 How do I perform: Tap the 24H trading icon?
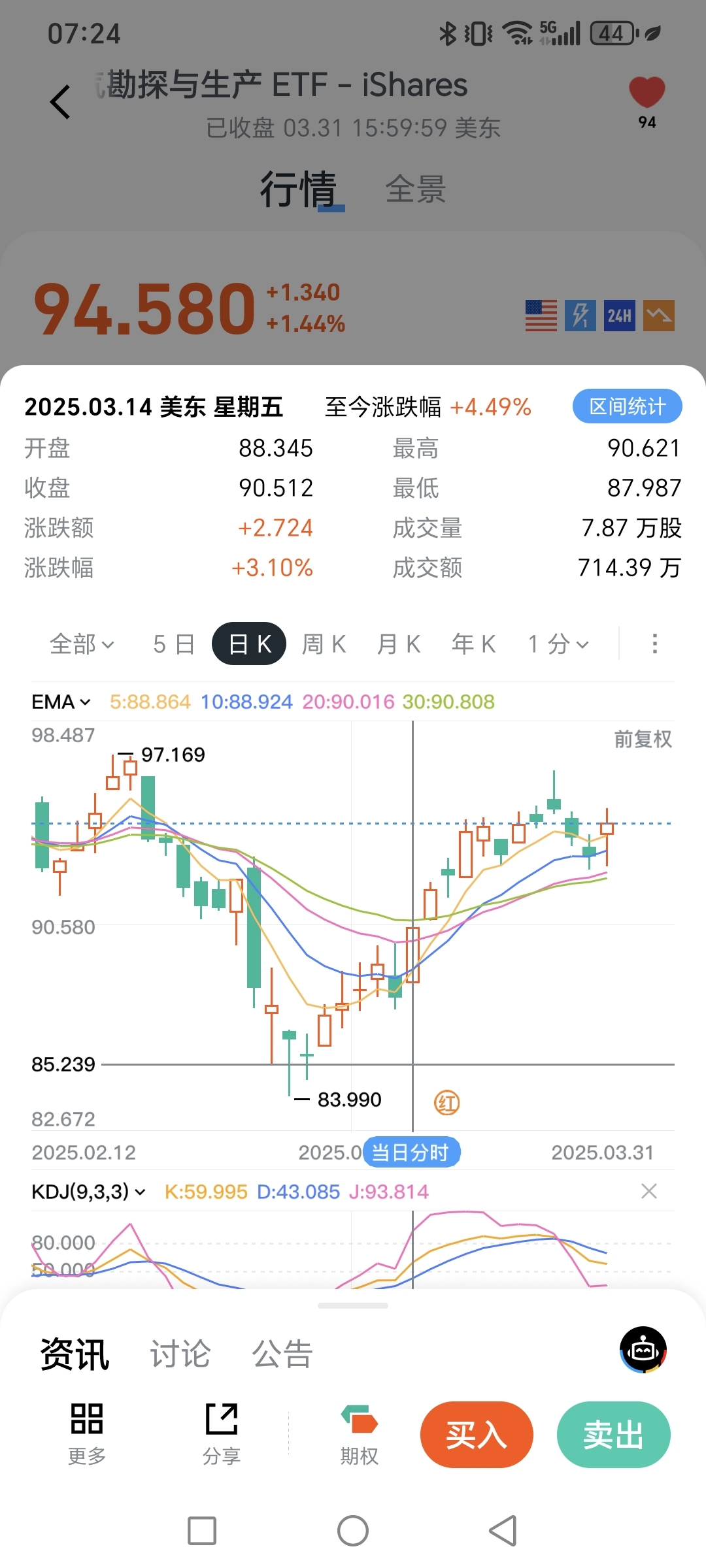[x=618, y=314]
